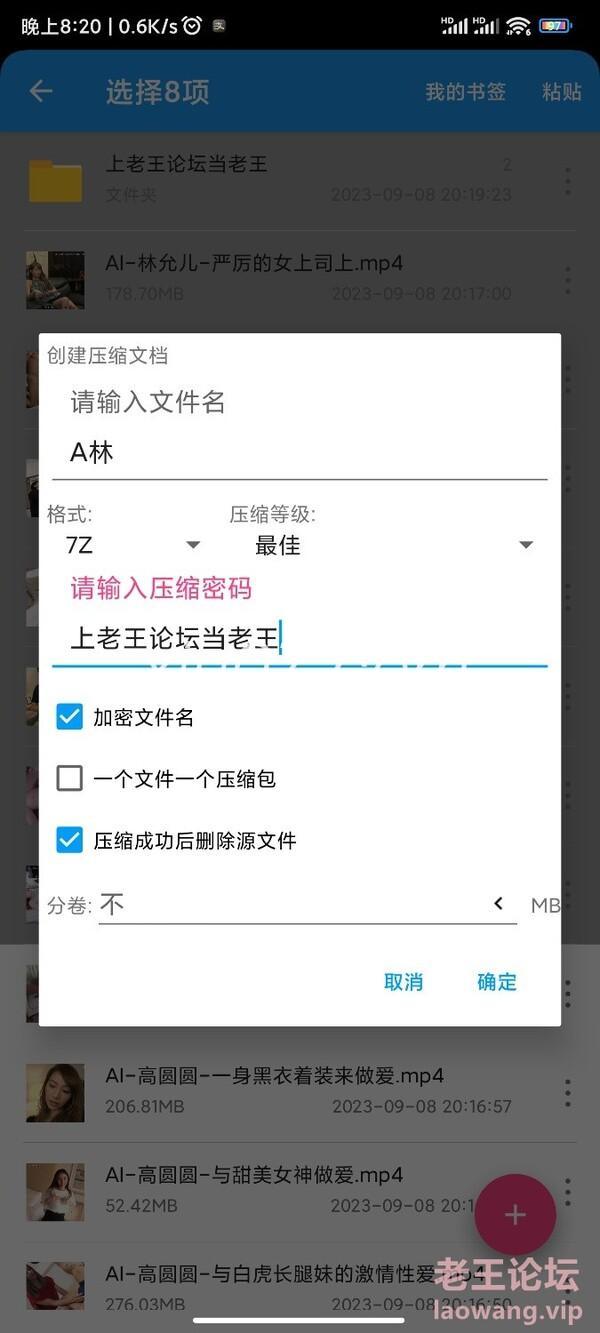Expand the volume size arrow next to MB
The image size is (600, 1333).
pyautogui.click(x=499, y=904)
